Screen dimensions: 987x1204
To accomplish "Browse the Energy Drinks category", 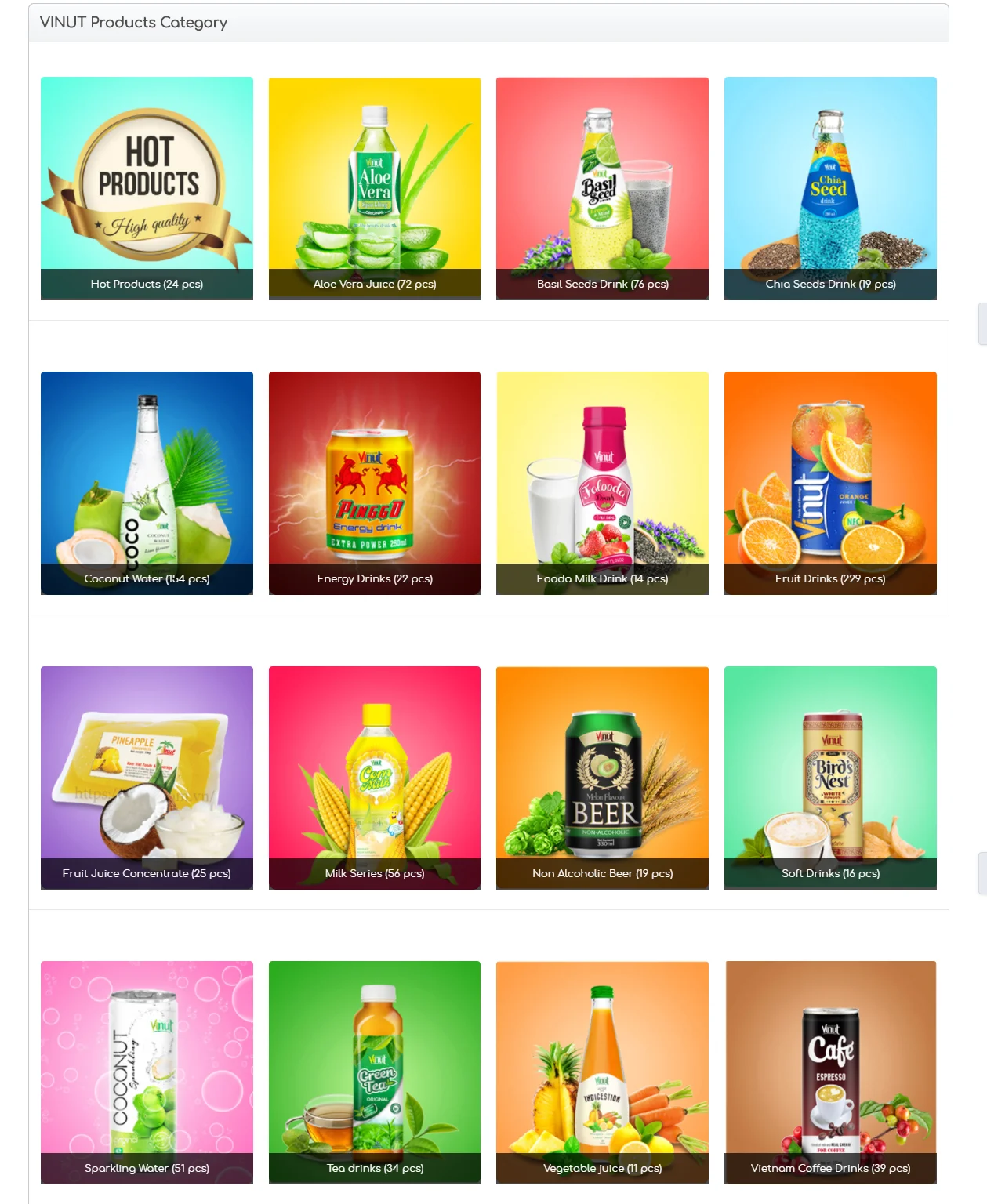I will pyautogui.click(x=375, y=483).
